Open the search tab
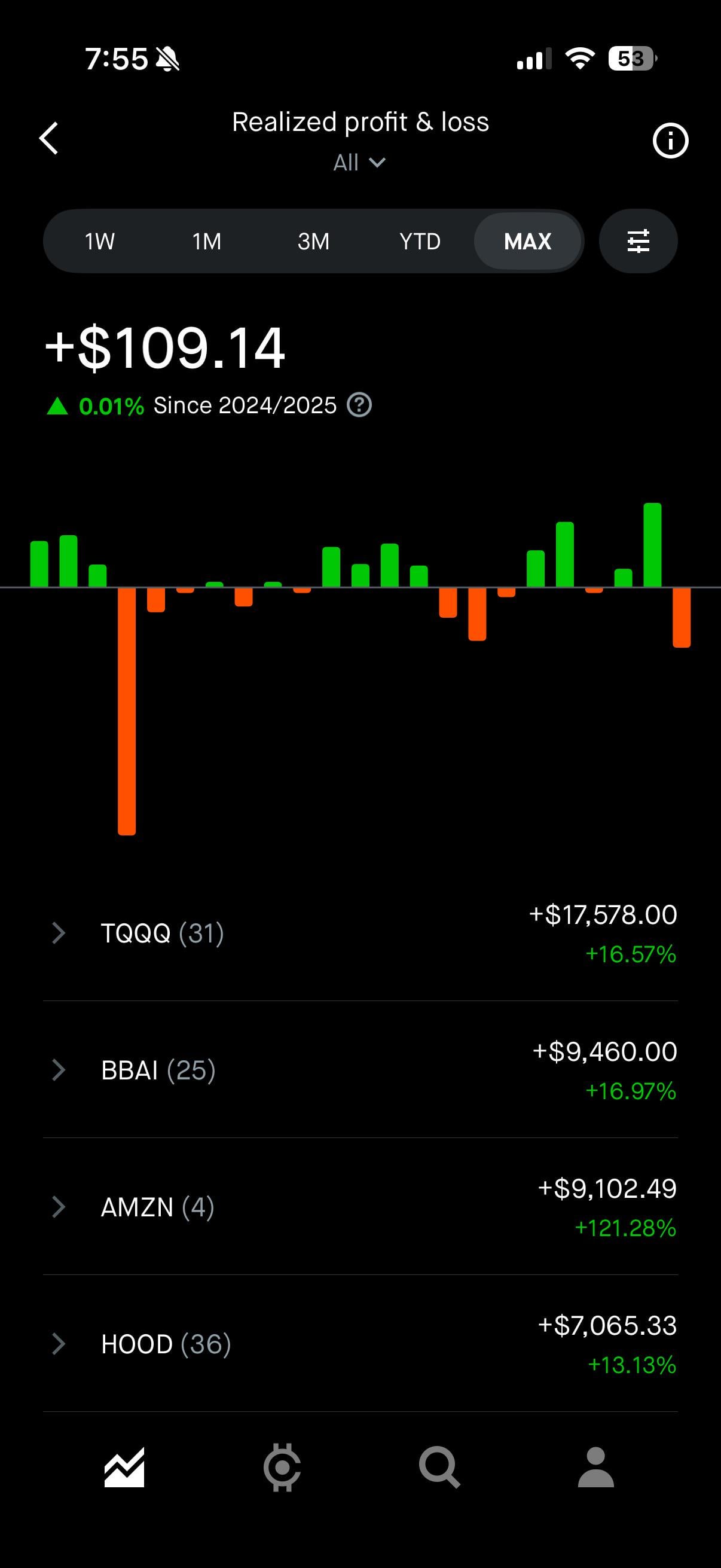Viewport: 721px width, 1568px height. click(439, 1467)
